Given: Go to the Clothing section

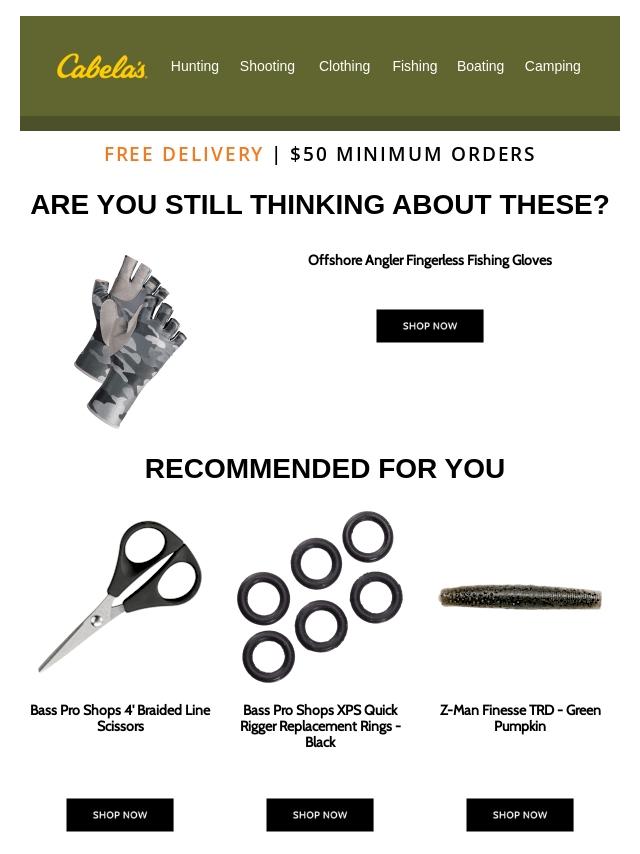Looking at the screenshot, I should pyautogui.click(x=344, y=66).
